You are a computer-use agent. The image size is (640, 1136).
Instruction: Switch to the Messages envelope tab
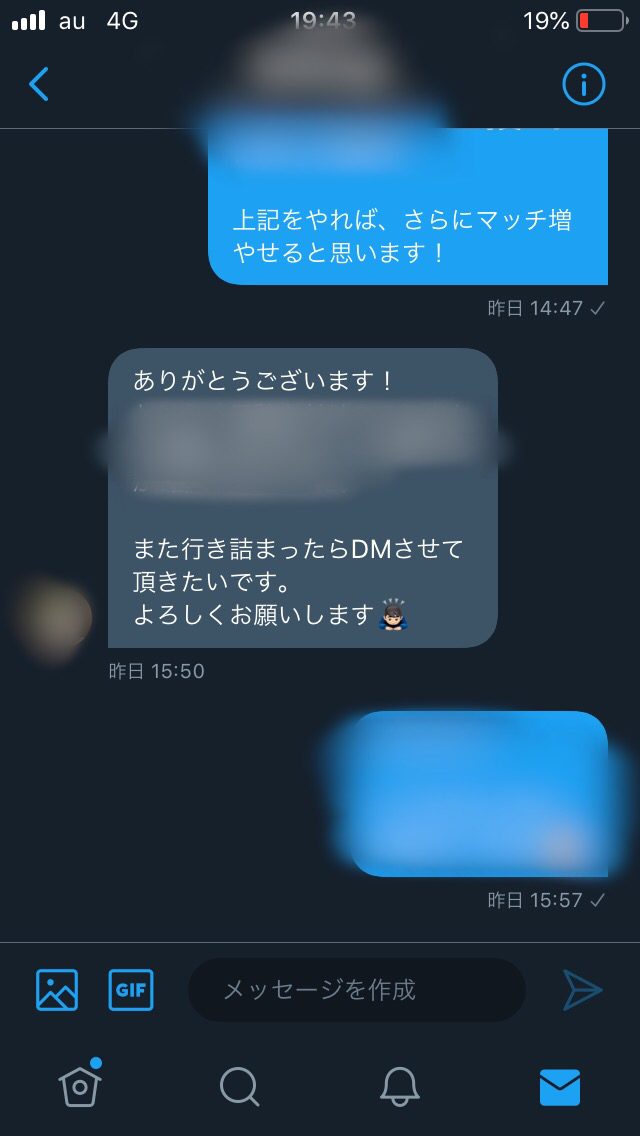(x=559, y=1087)
